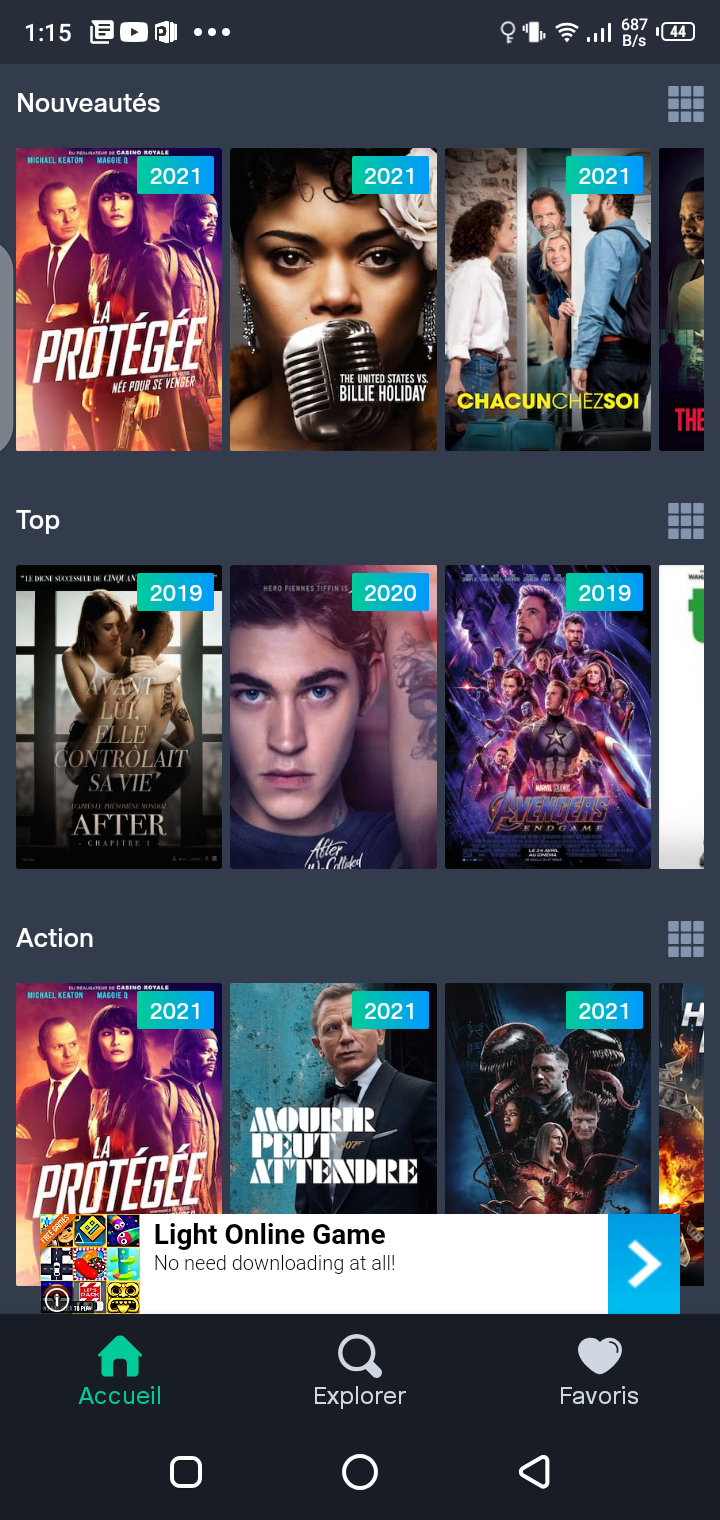Open La Protégée in the Action row
The width and height of the screenshot is (720, 1520).
pos(119,1100)
